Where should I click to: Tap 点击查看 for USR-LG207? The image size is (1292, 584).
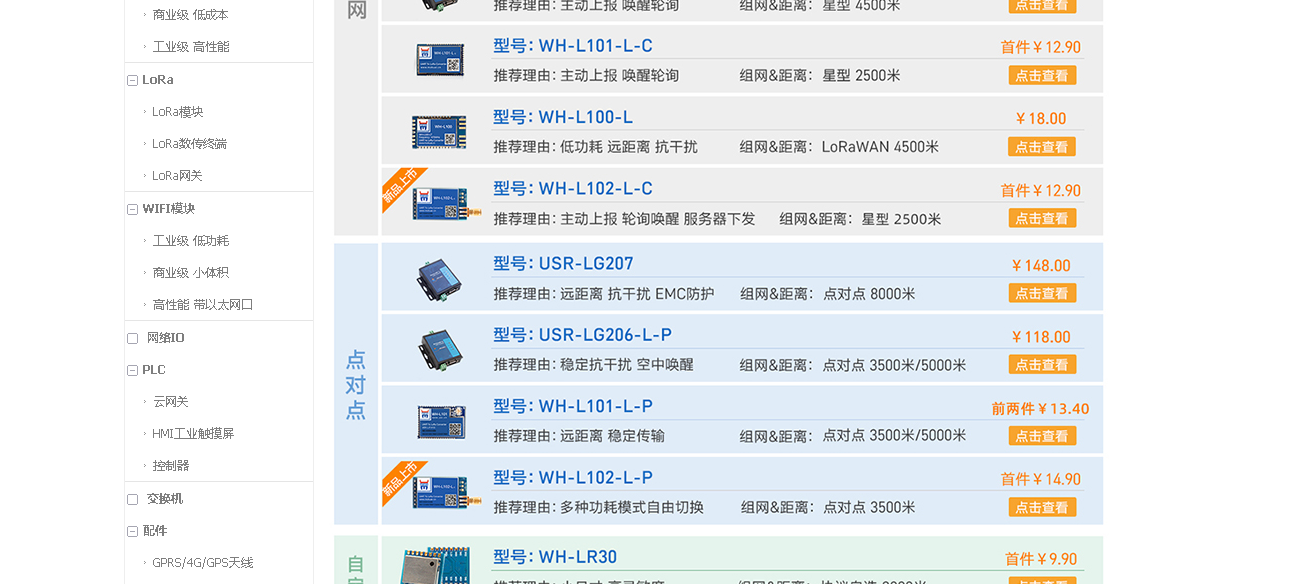point(1042,293)
